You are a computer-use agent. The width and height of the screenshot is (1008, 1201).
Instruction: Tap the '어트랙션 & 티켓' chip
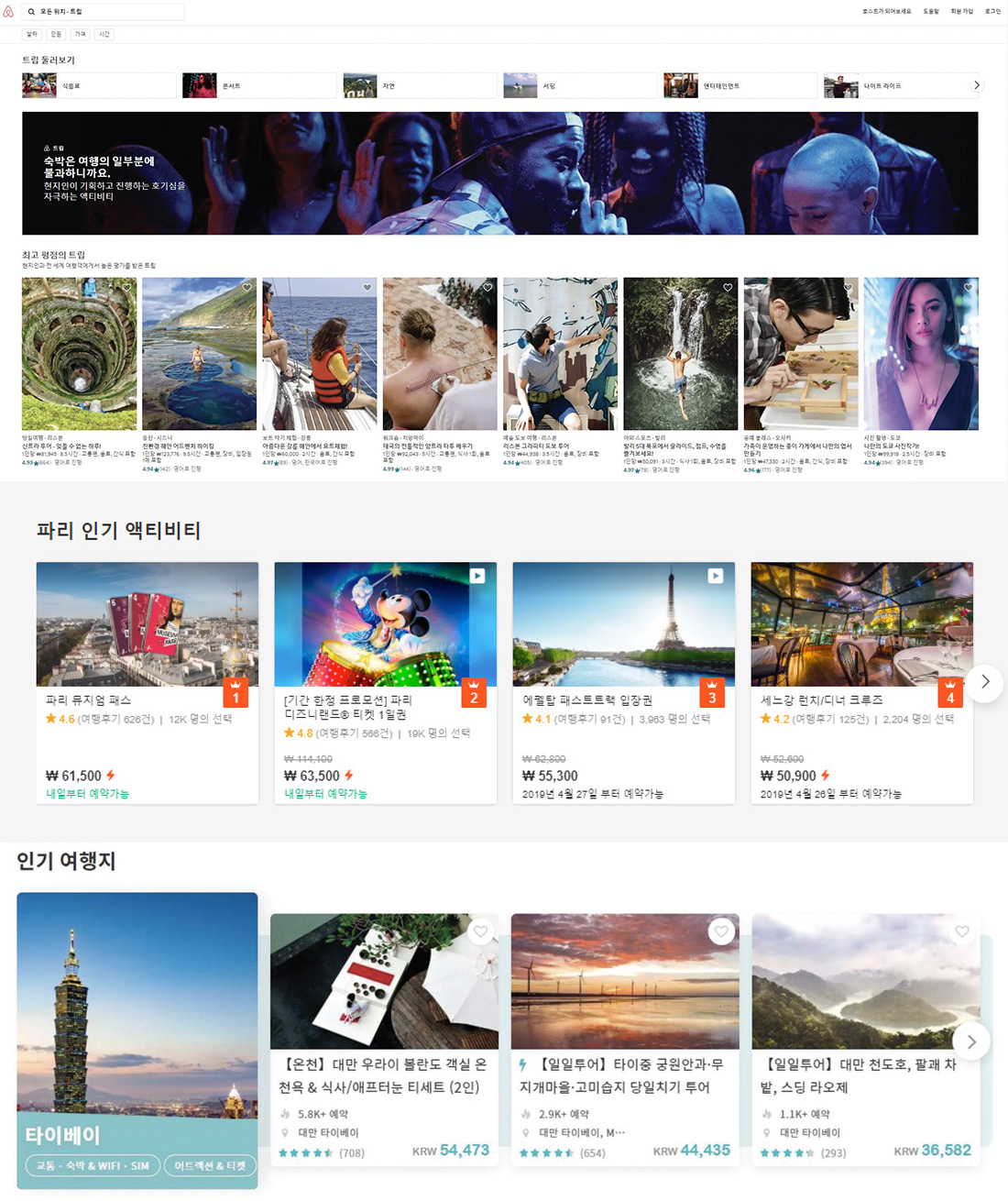(210, 1166)
